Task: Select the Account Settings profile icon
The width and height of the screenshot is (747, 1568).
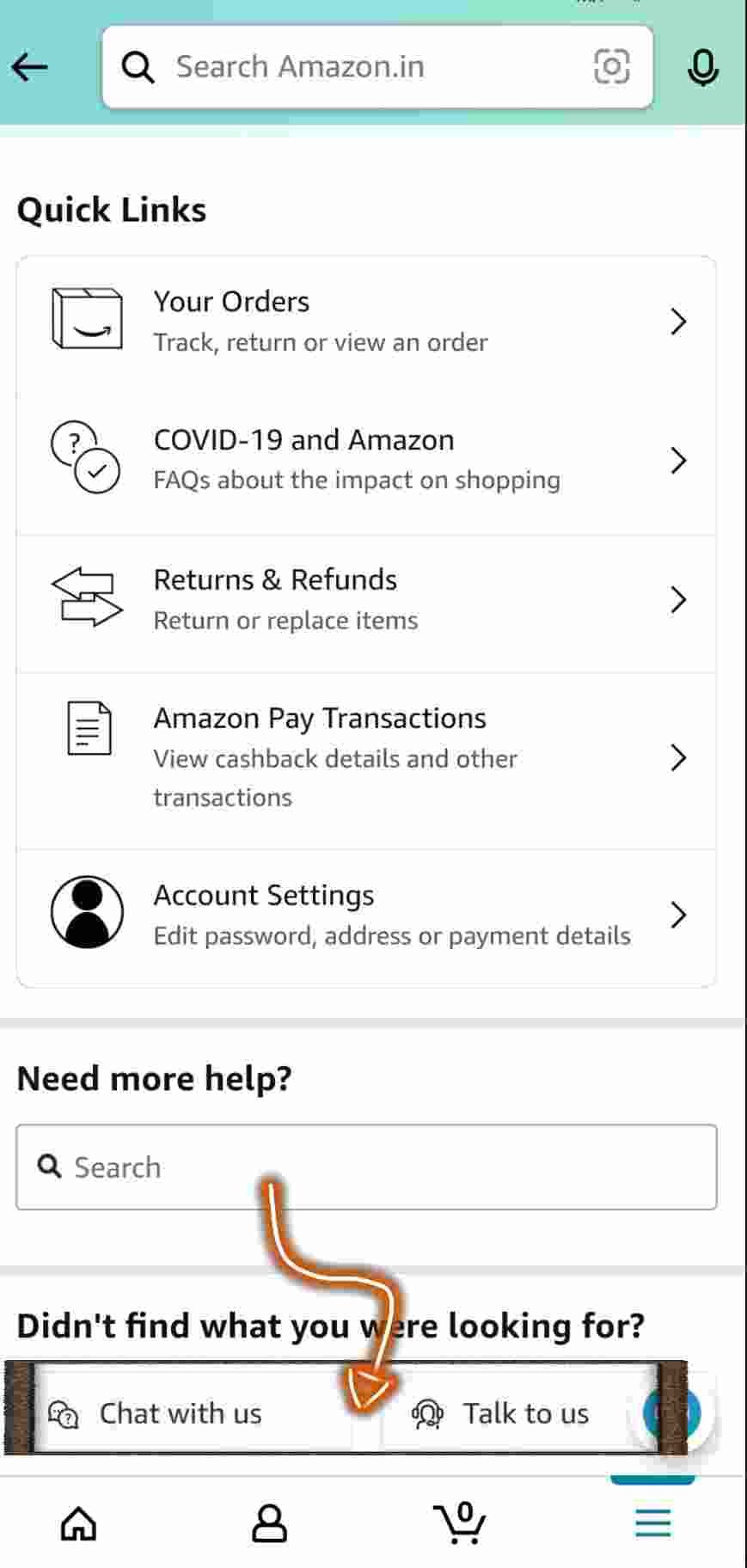Action: 87,911
